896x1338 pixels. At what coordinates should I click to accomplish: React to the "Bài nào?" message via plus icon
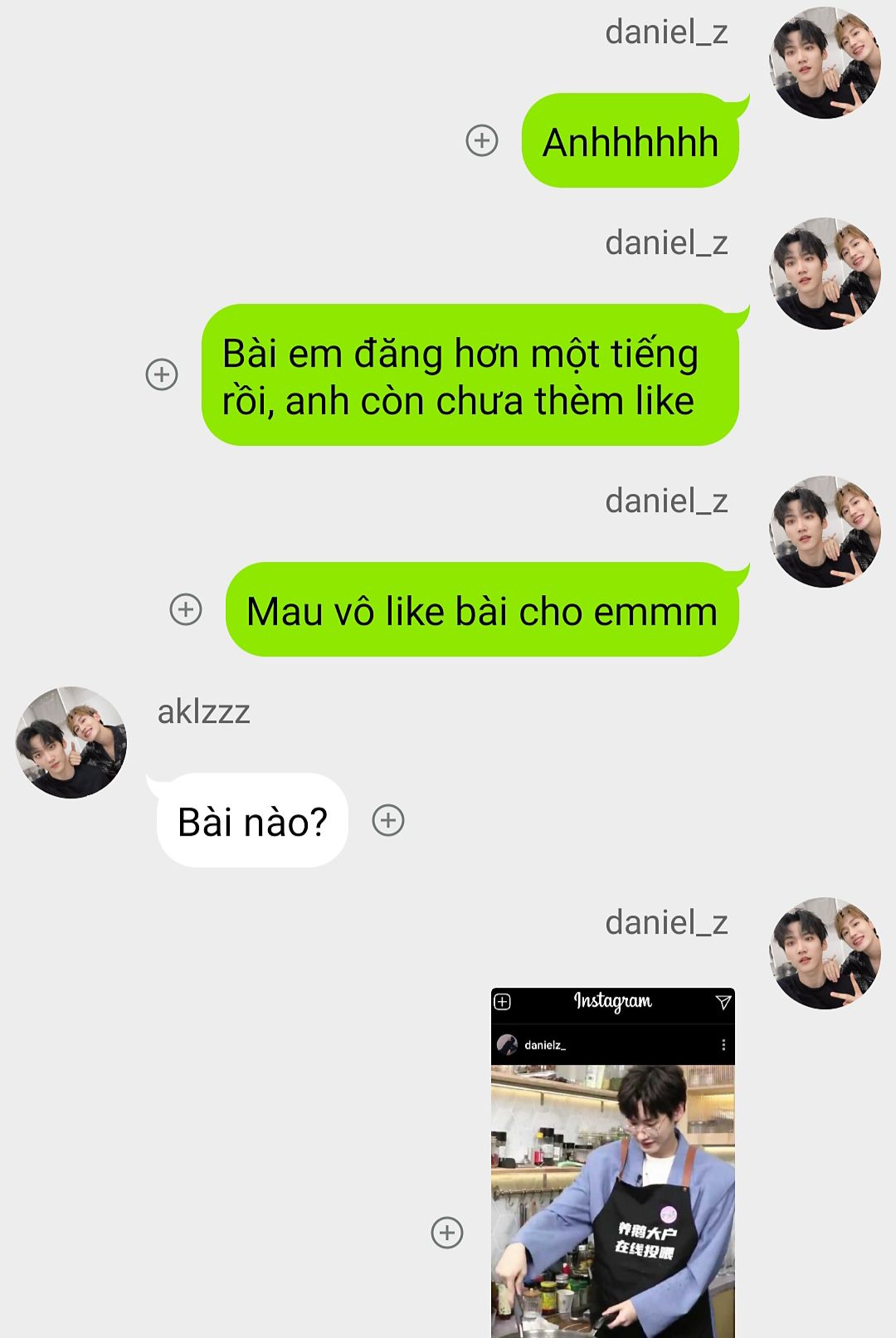(388, 820)
